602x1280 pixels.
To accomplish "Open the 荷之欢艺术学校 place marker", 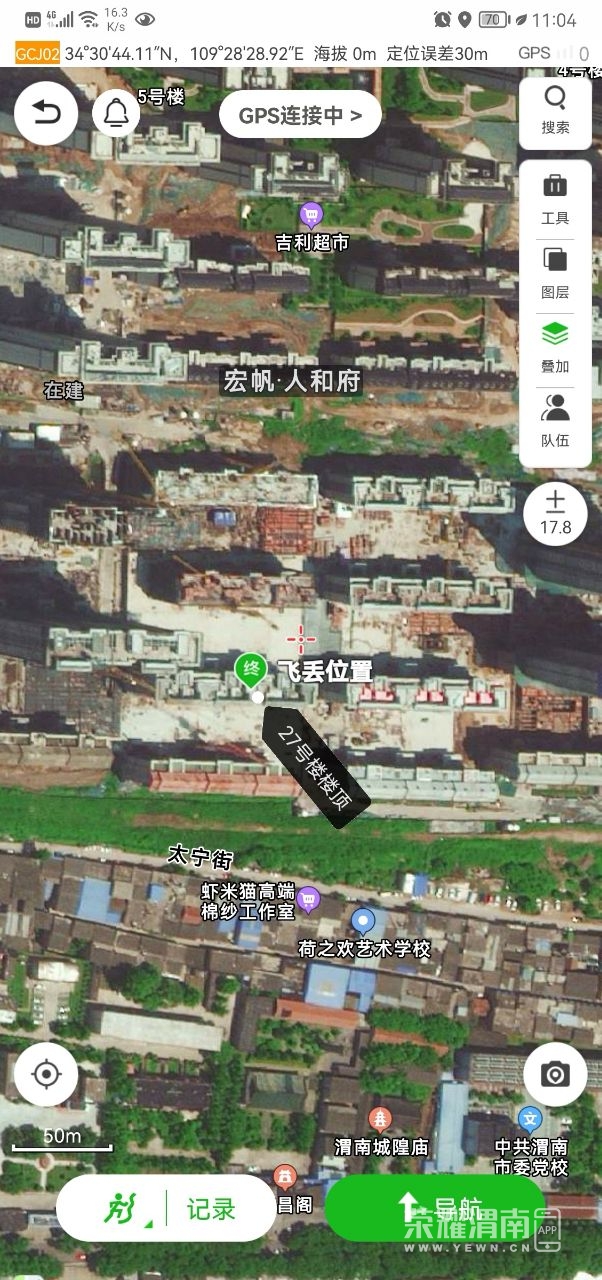I will coord(364,921).
